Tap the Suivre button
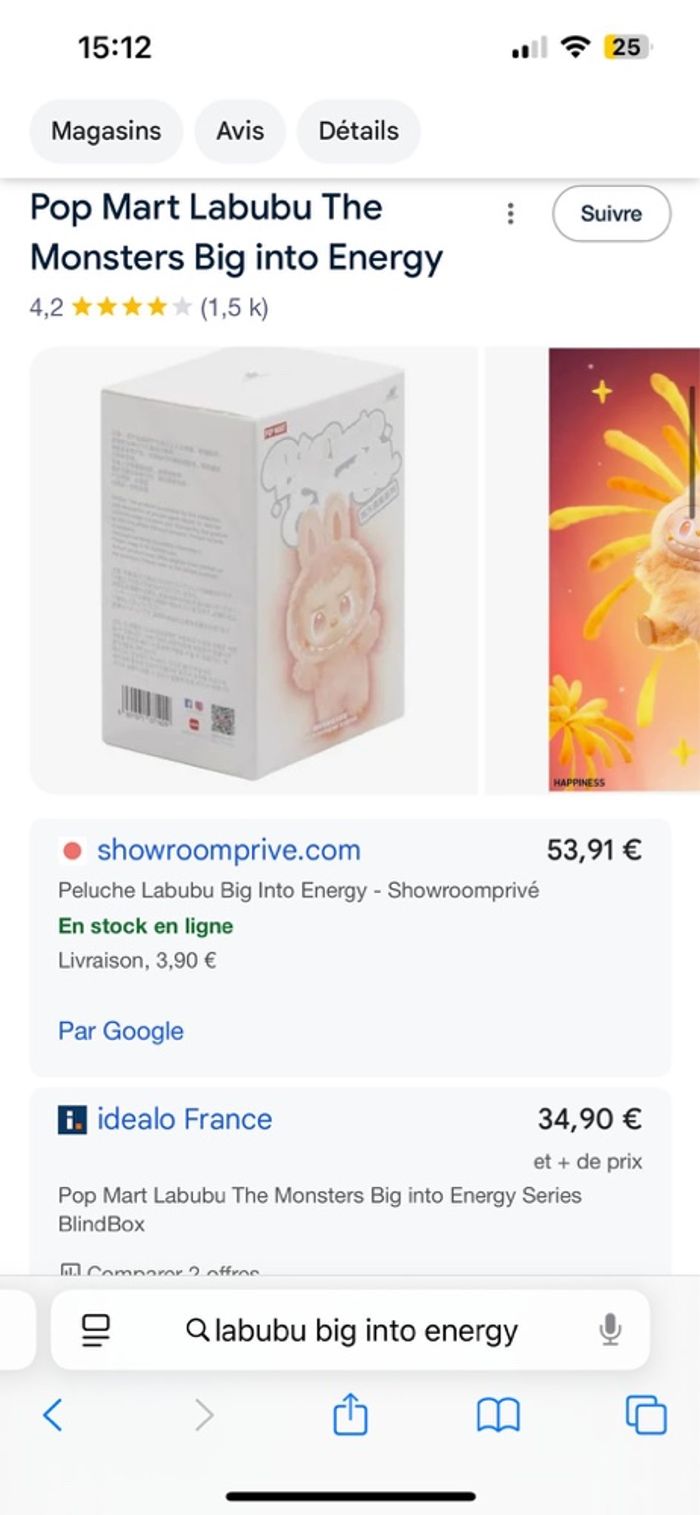Image resolution: width=700 pixels, height=1515 pixels. pos(611,213)
